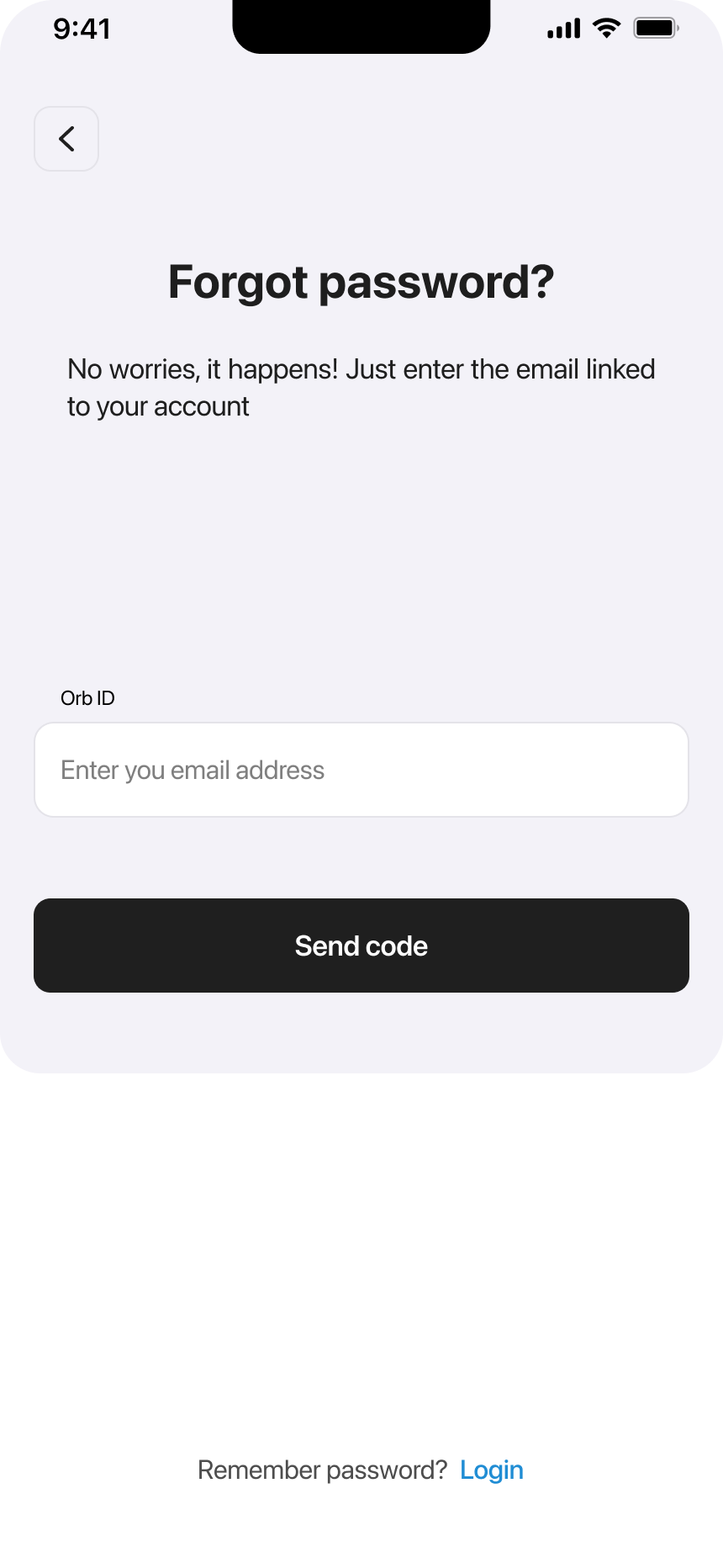
Task: Tap the status bar clock showing 9:41
Action: click(x=82, y=29)
